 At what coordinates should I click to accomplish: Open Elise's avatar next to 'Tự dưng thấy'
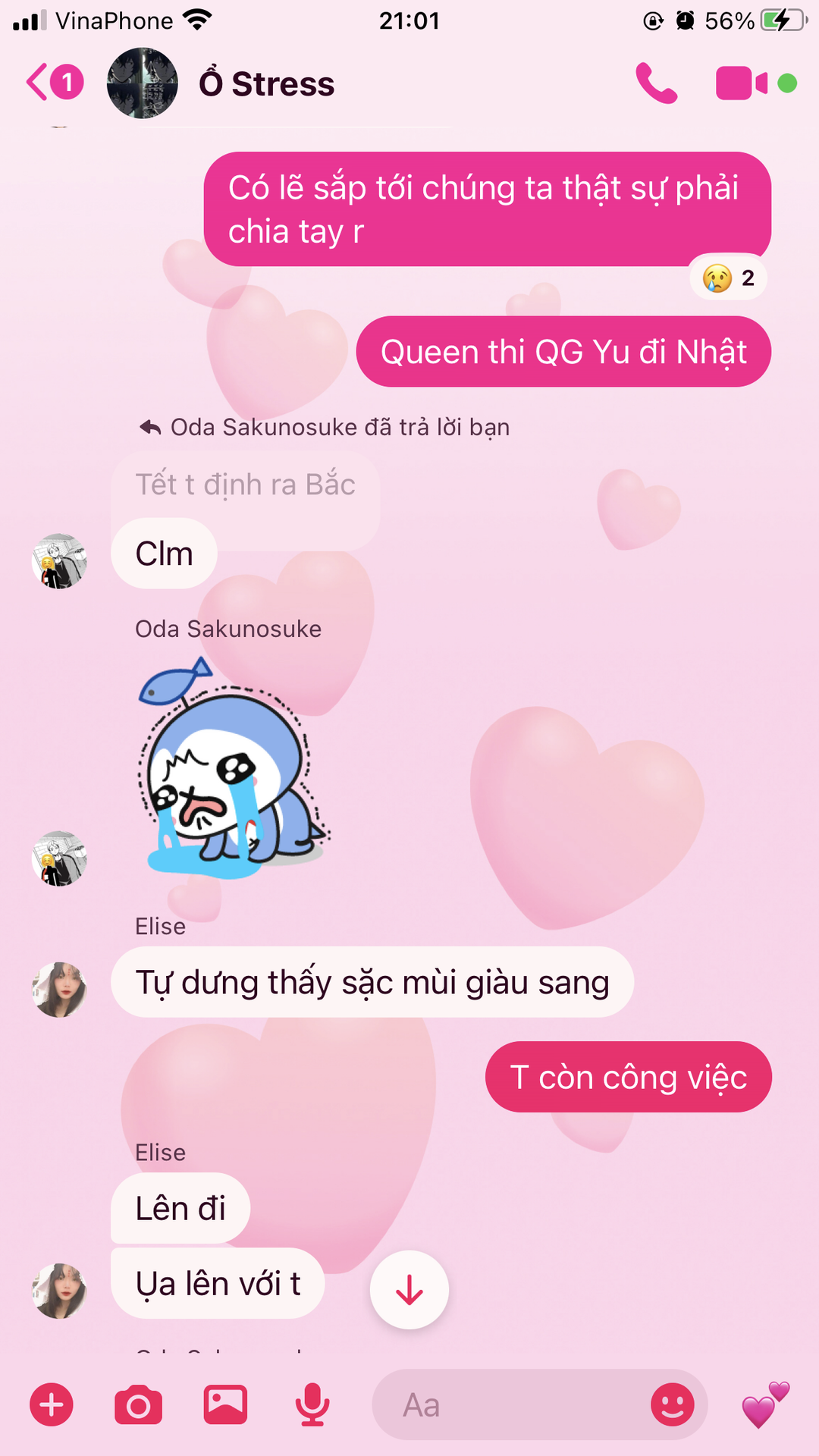coord(59,990)
